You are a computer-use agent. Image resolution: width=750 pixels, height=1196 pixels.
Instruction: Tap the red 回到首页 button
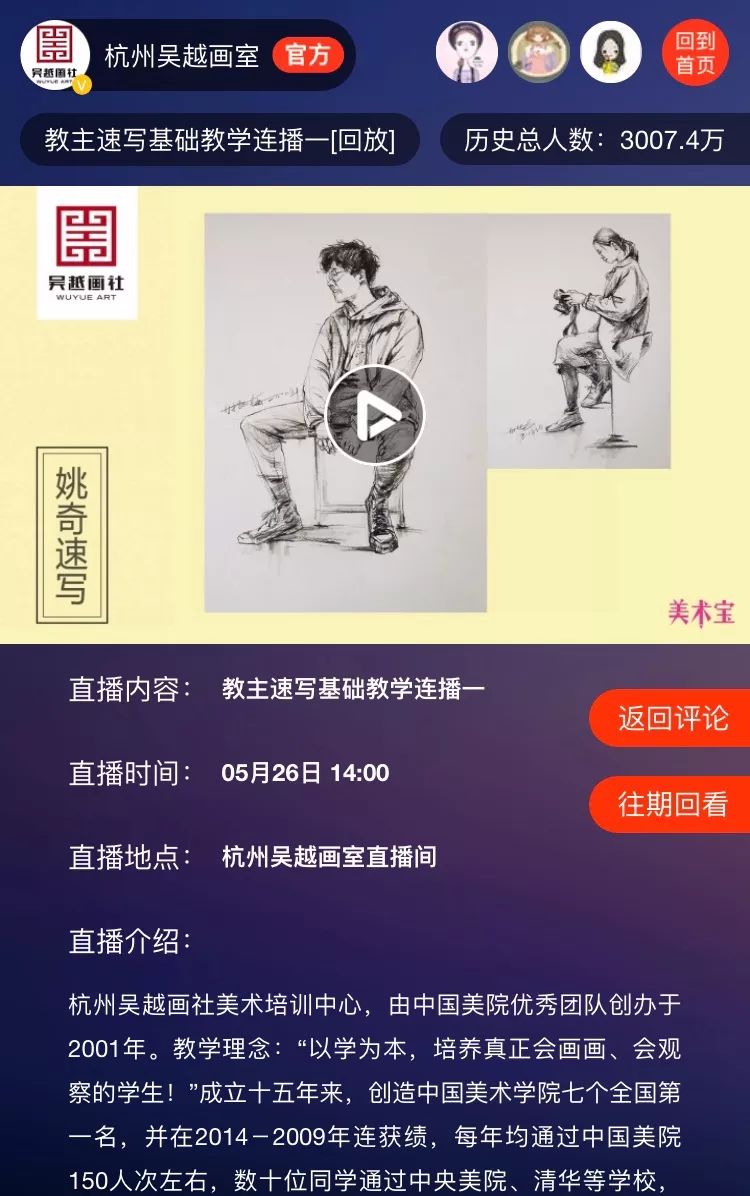695,53
